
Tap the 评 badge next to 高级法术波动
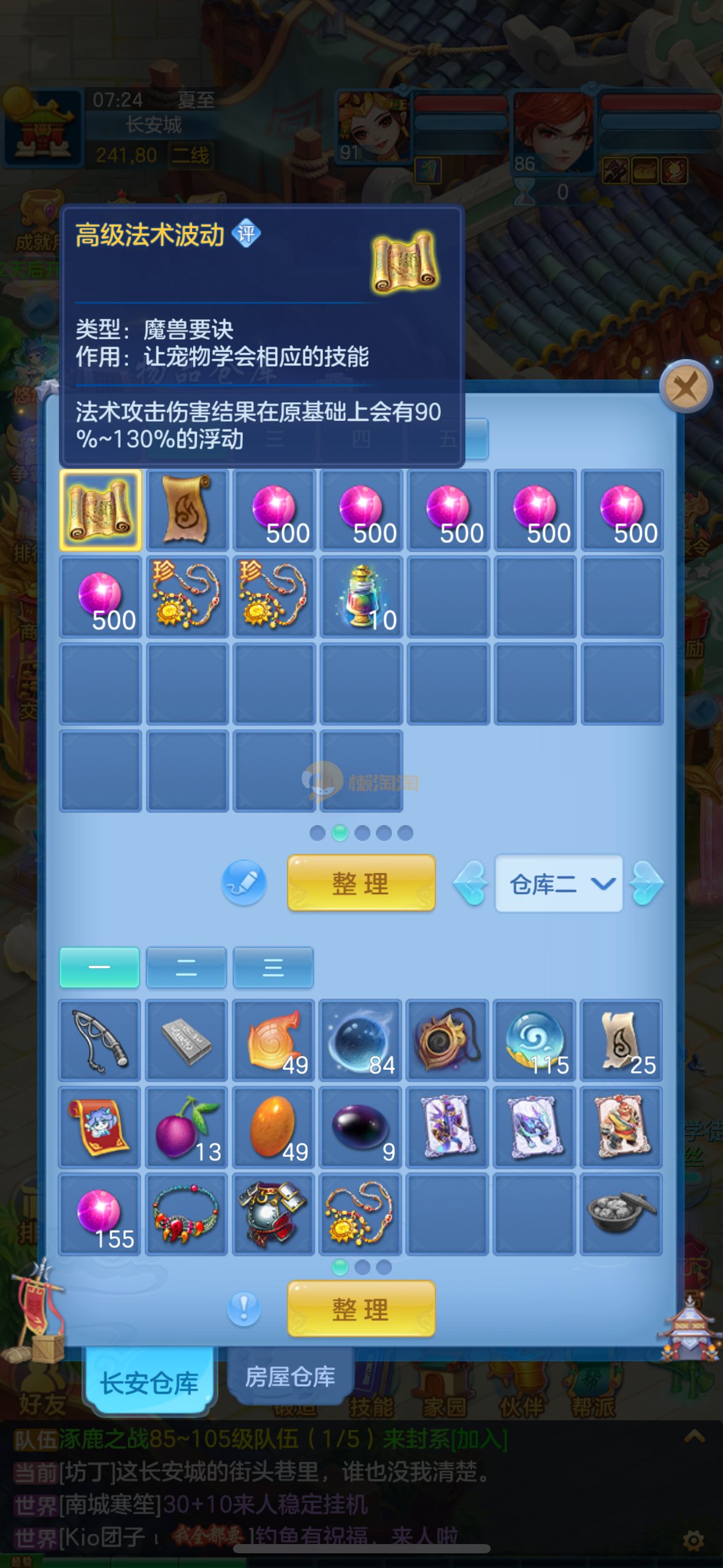[x=247, y=234]
